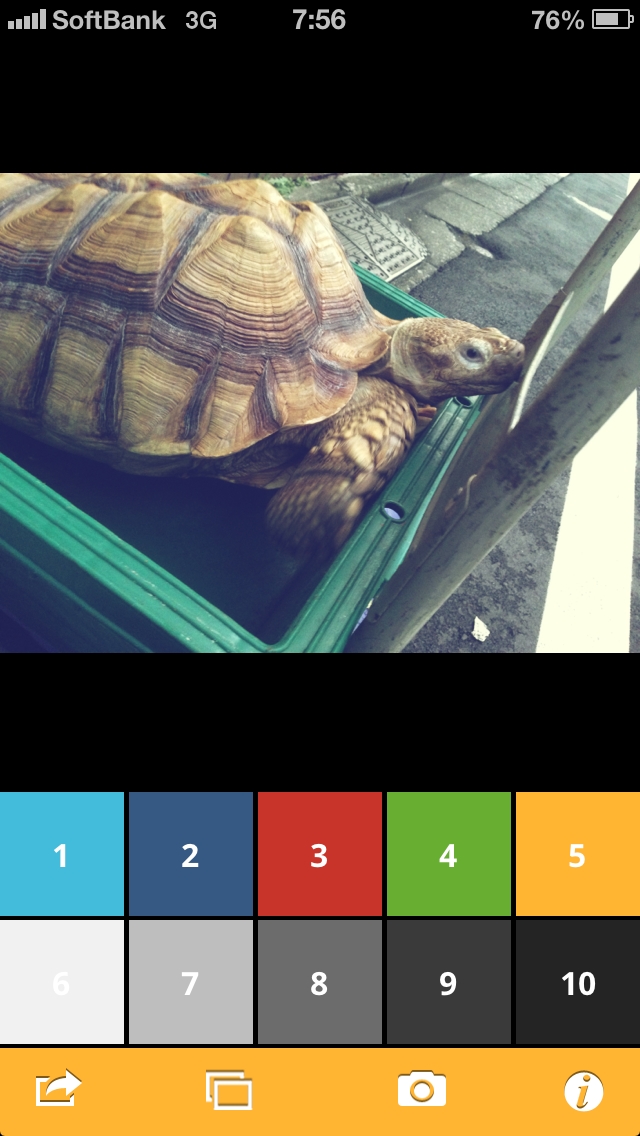This screenshot has width=640, height=1136.
Task: Select gray filter 8
Action: pyautogui.click(x=319, y=982)
